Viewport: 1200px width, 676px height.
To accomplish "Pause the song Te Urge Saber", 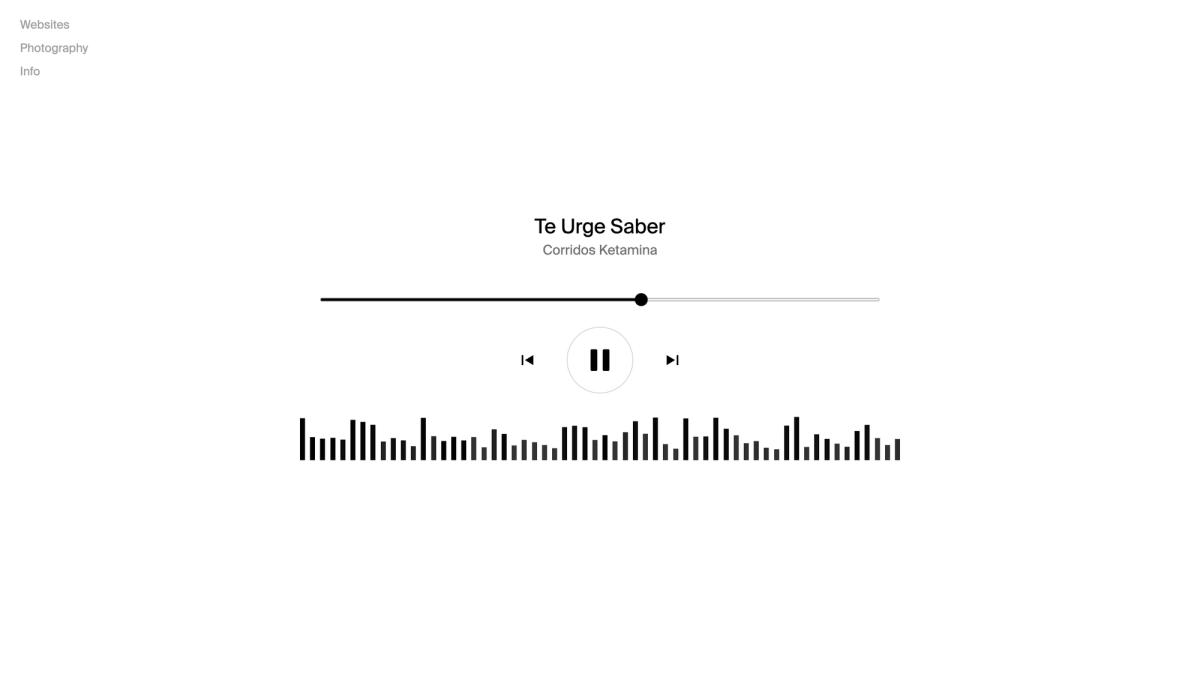I will coord(600,360).
